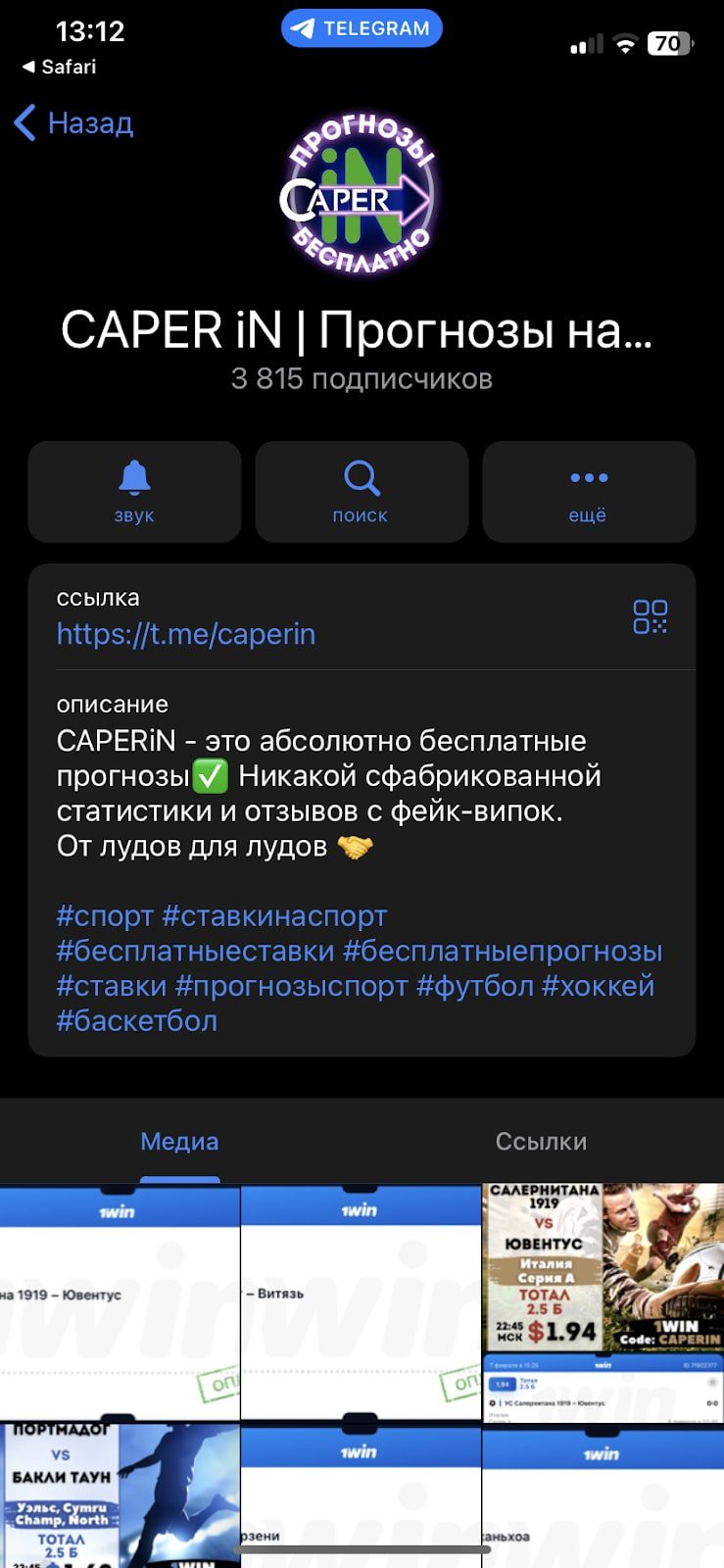724x1568 pixels.
Task: Open the 1win Витязь screenshot tile
Action: pyautogui.click(x=361, y=1302)
